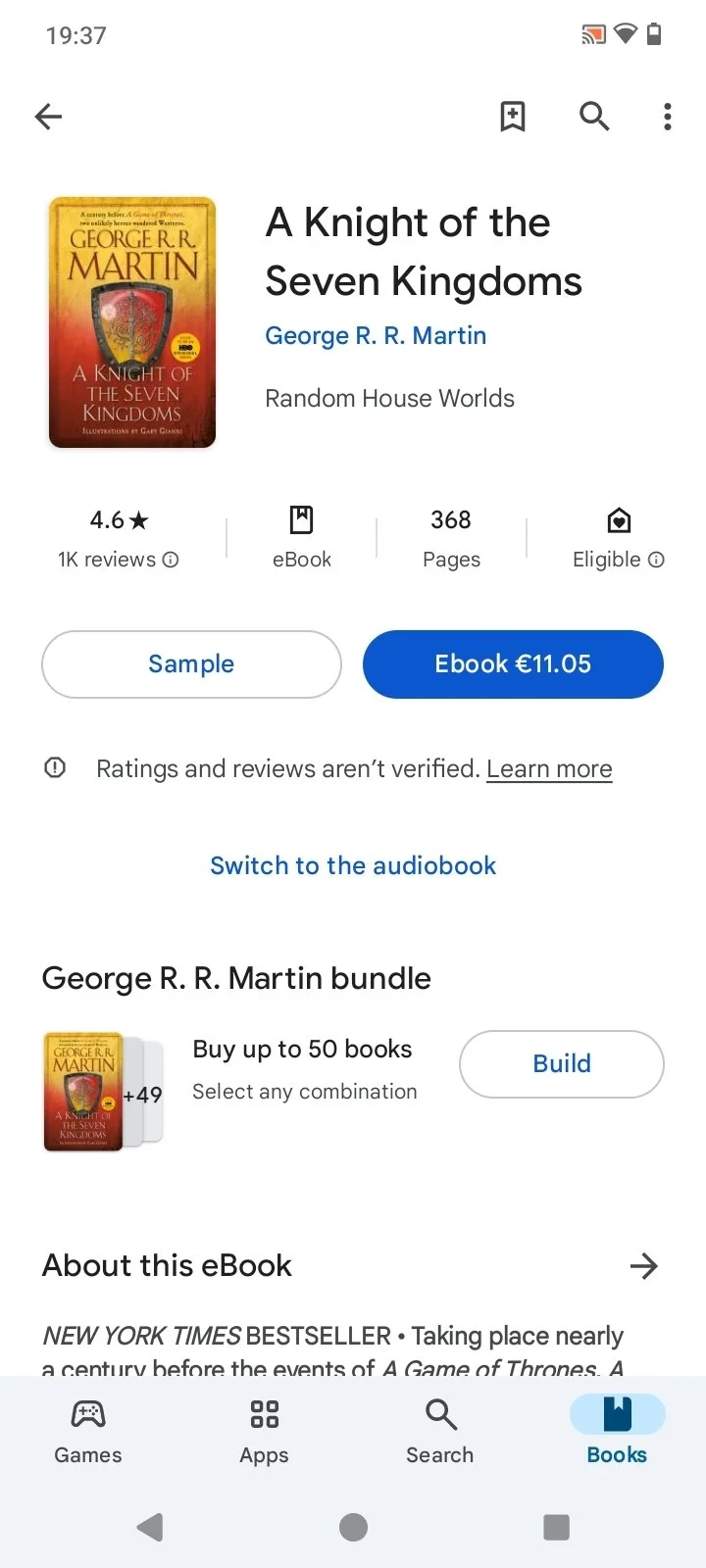This screenshot has width=706, height=1568.
Task: Add the book to your wishlist
Action: coord(513,117)
